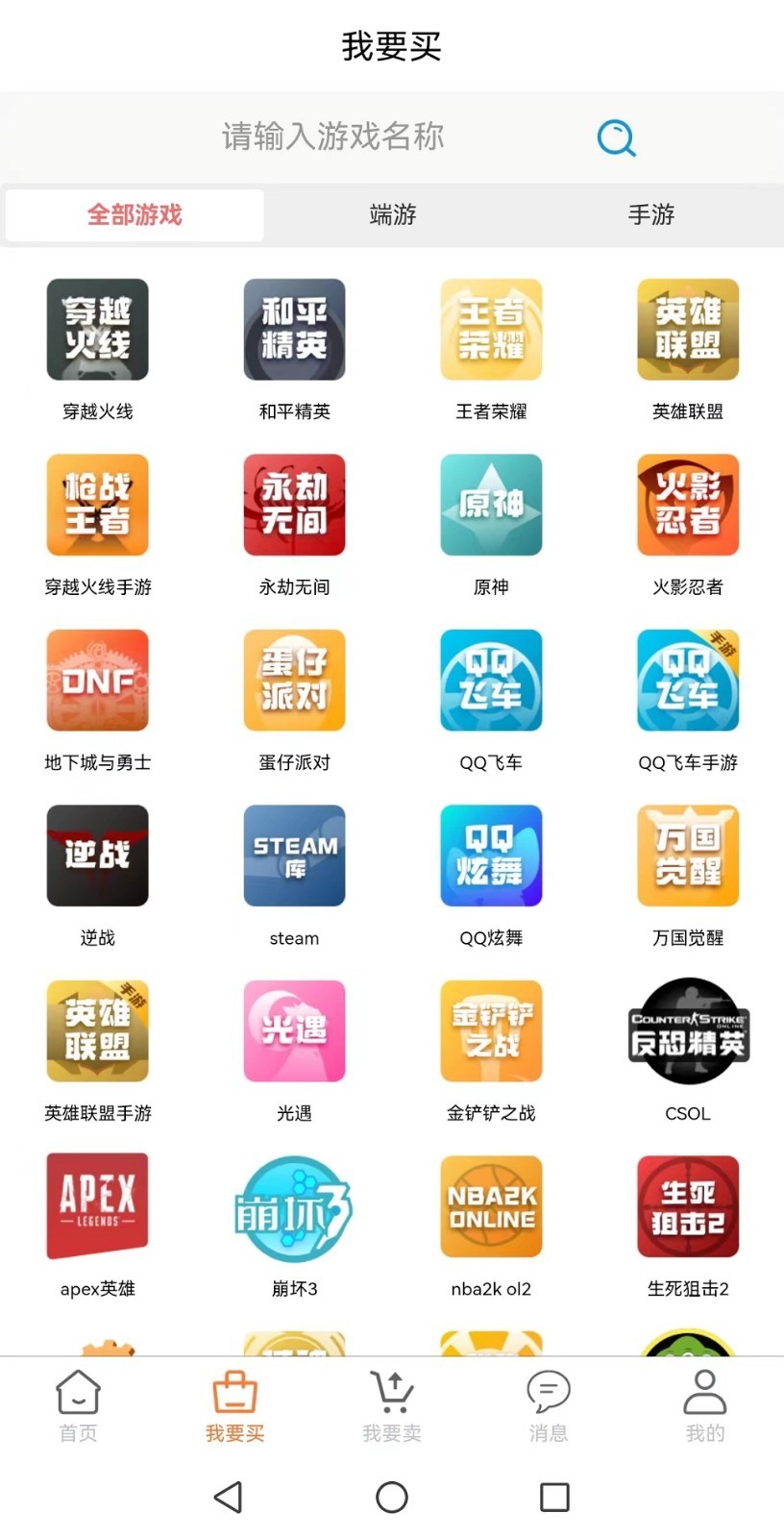Select the CSOL Counter-Strike icon
The width and height of the screenshot is (784, 1538).
click(687, 1030)
